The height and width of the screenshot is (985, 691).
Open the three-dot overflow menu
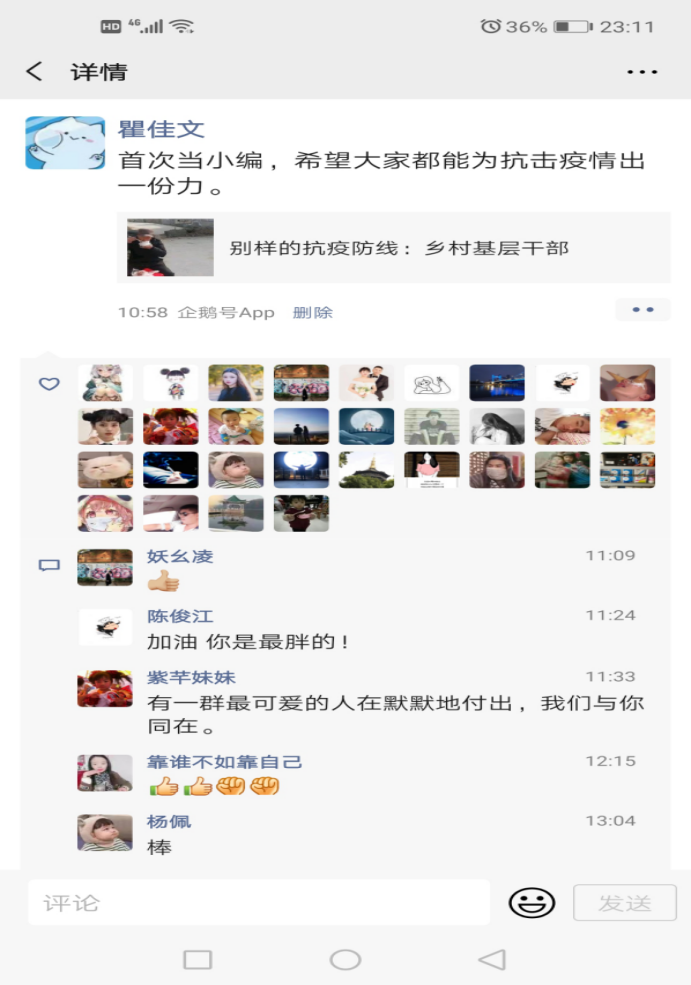[642, 72]
